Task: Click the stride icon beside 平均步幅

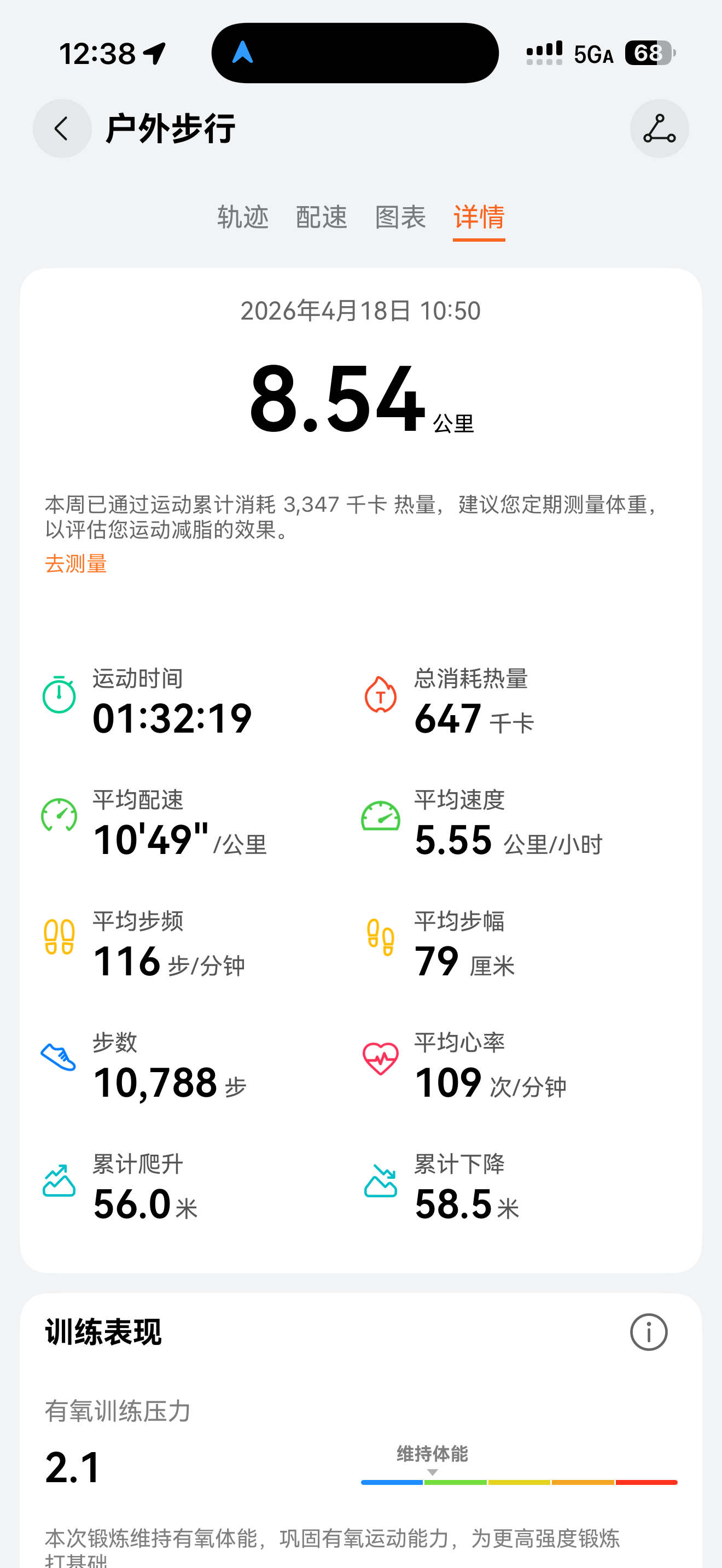Action: (381, 938)
